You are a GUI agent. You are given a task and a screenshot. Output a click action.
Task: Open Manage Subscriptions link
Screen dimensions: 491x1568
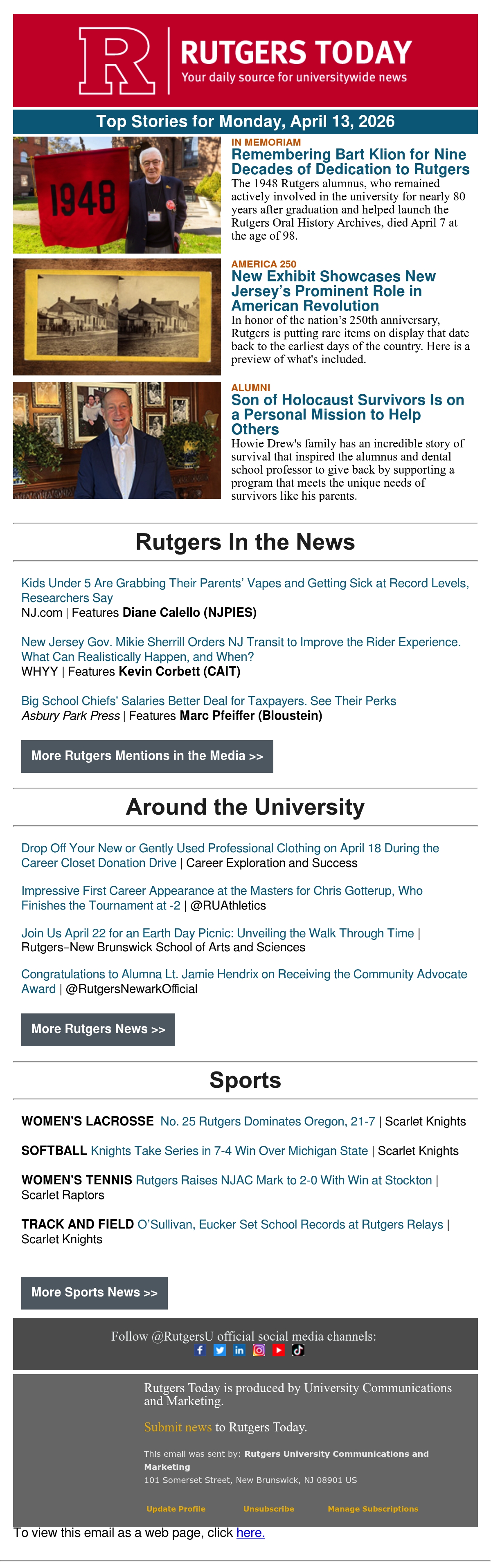(373, 1509)
